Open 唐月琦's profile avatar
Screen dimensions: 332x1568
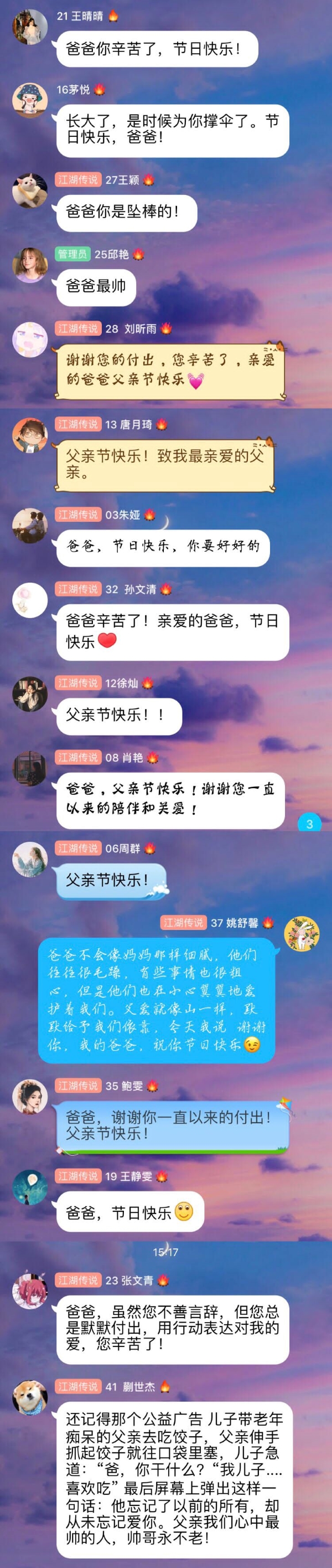30,435
